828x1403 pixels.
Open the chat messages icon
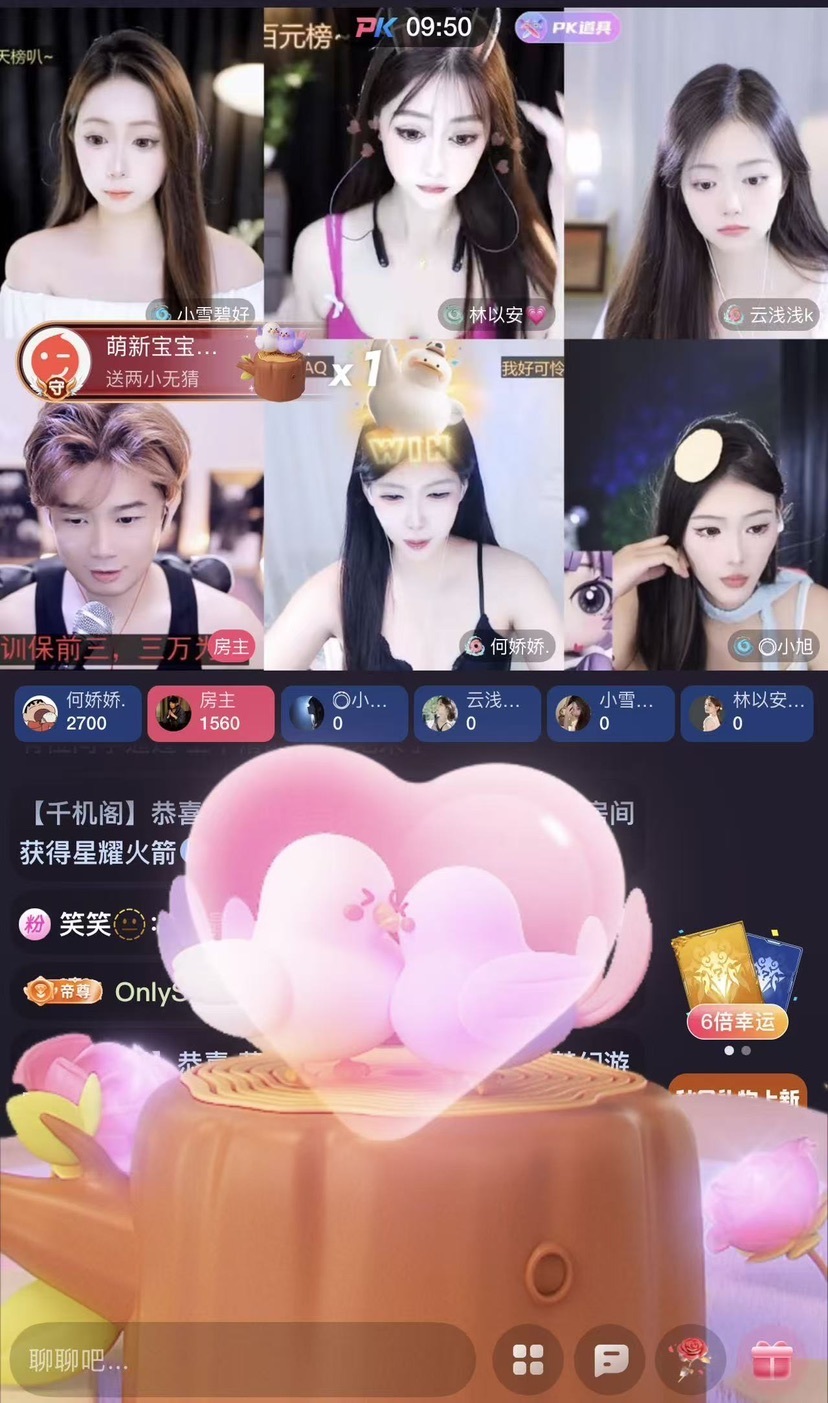pos(610,1360)
